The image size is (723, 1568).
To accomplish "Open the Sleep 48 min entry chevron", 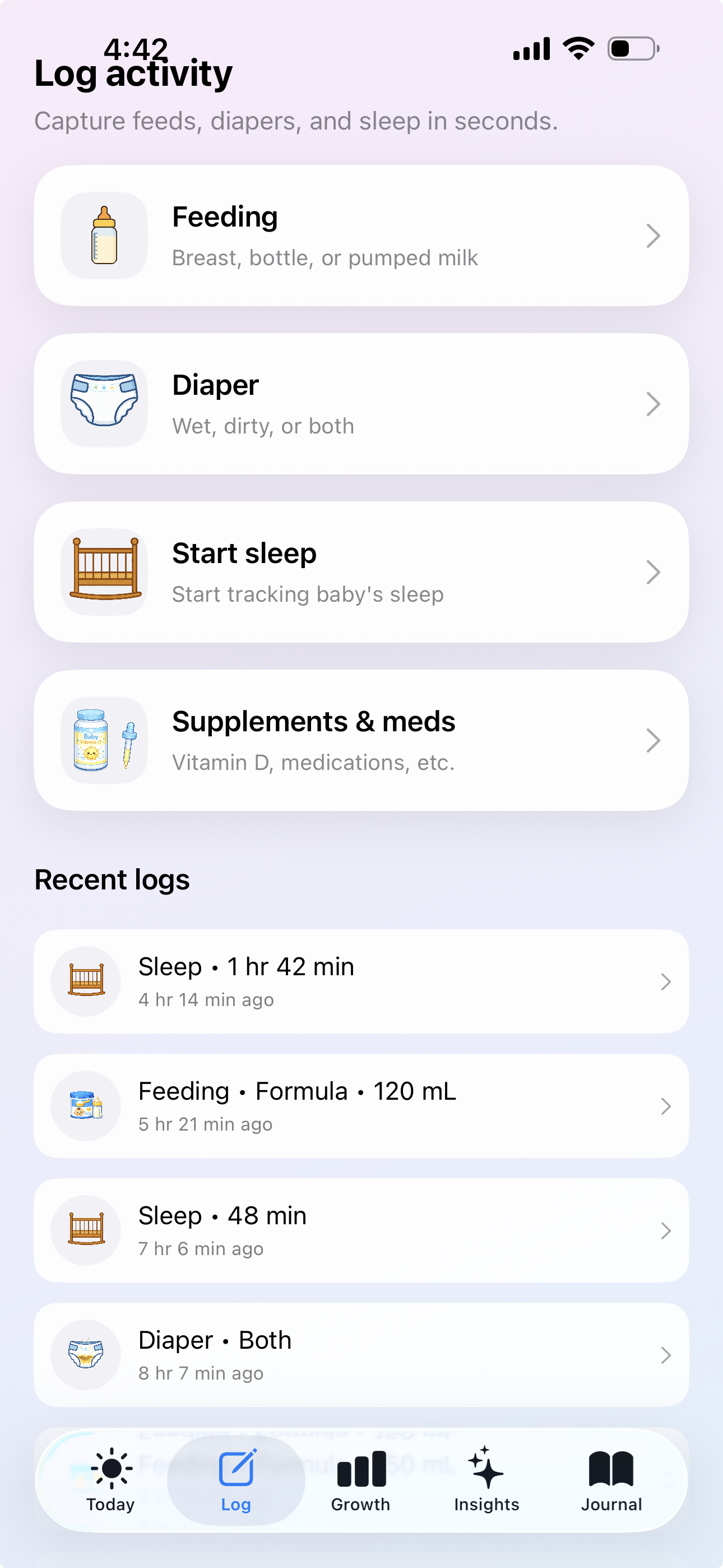I will [x=665, y=1230].
